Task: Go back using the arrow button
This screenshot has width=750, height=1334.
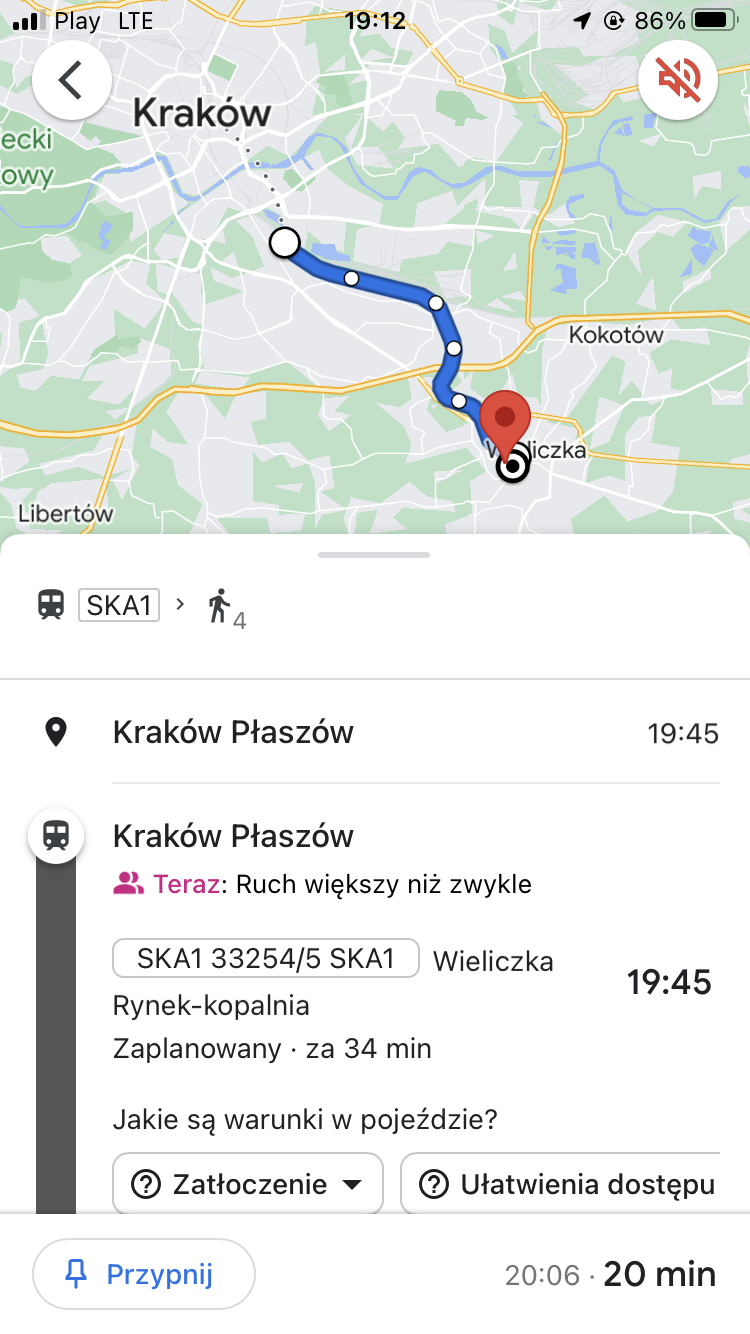Action: pos(71,80)
